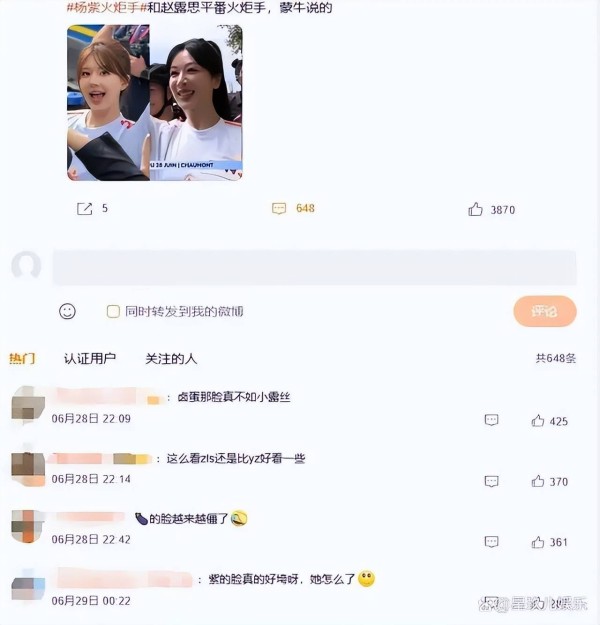Open the left photo of the post

point(108,102)
